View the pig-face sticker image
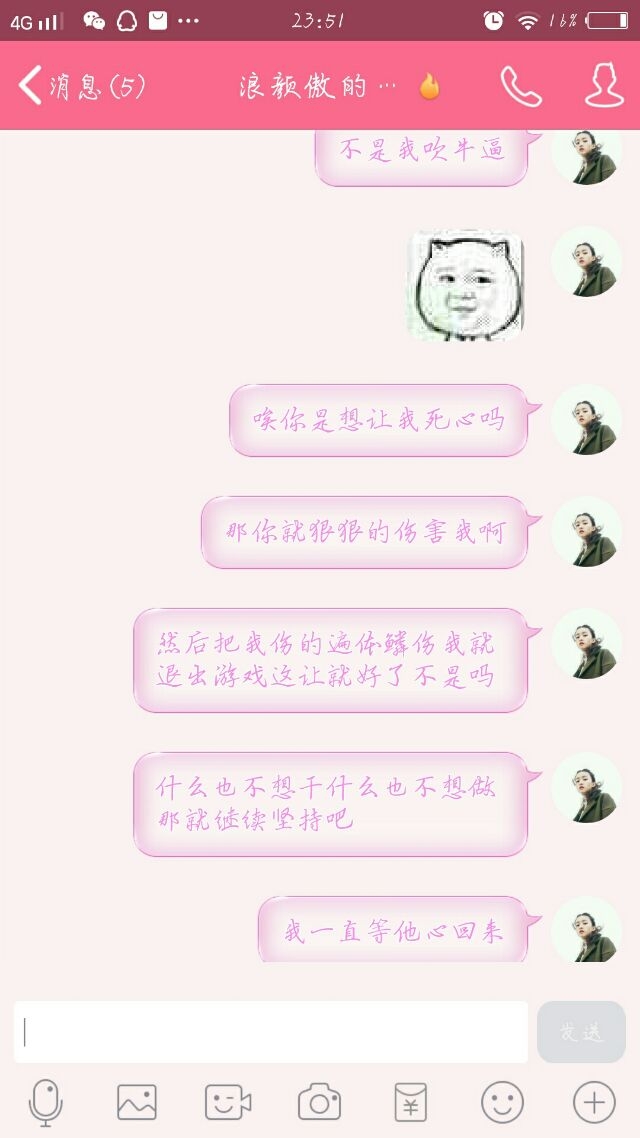 [x=467, y=285]
